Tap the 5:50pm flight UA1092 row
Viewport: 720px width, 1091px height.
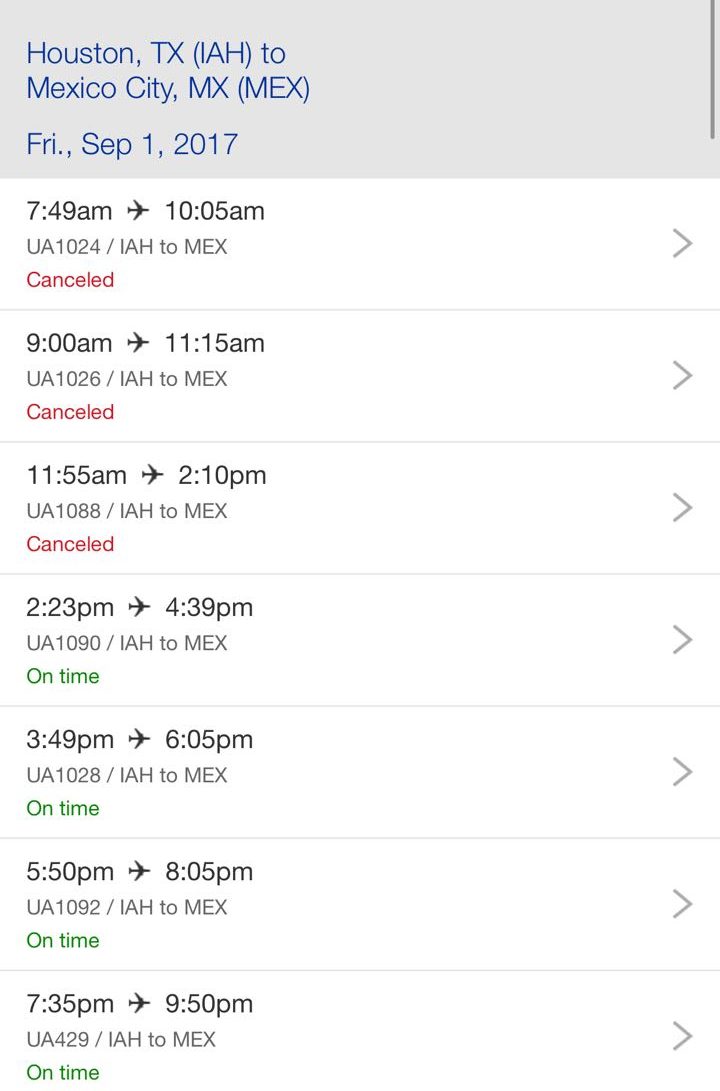coord(359,904)
